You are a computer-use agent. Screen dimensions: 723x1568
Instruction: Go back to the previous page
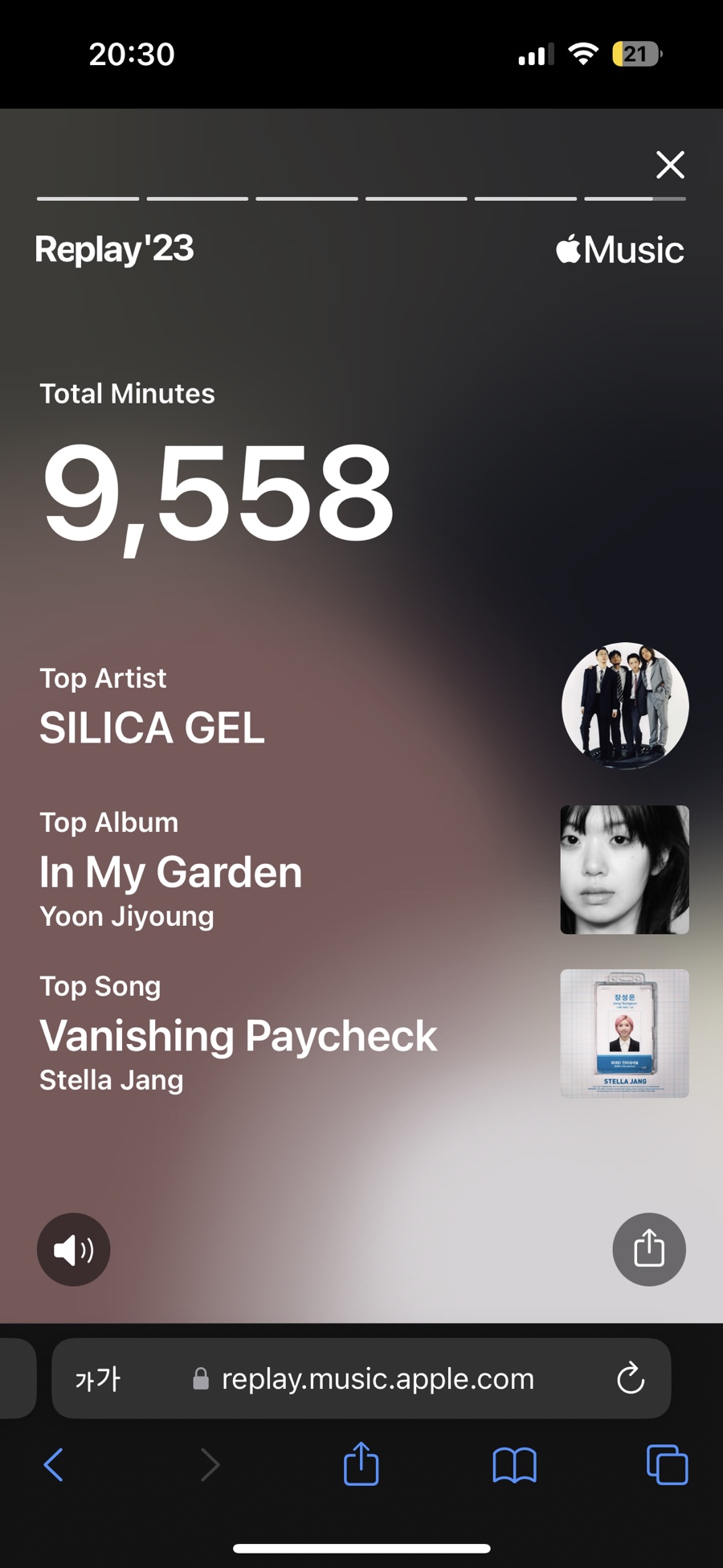click(54, 1465)
